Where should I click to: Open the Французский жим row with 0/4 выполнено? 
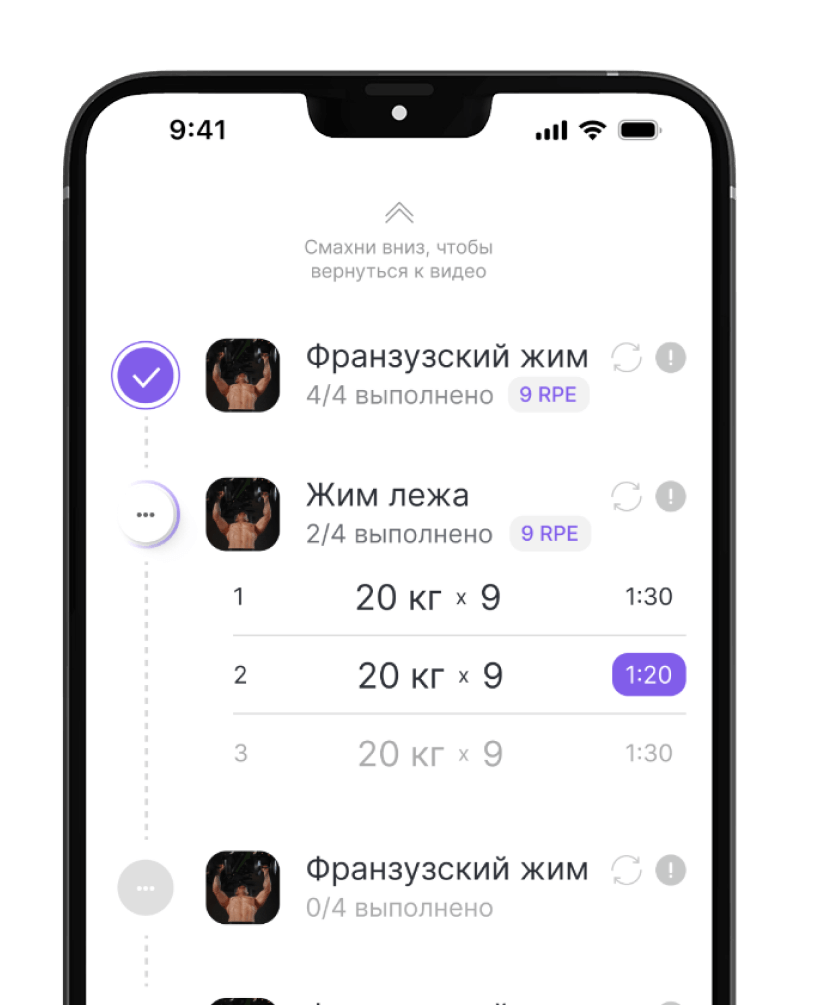click(x=446, y=886)
